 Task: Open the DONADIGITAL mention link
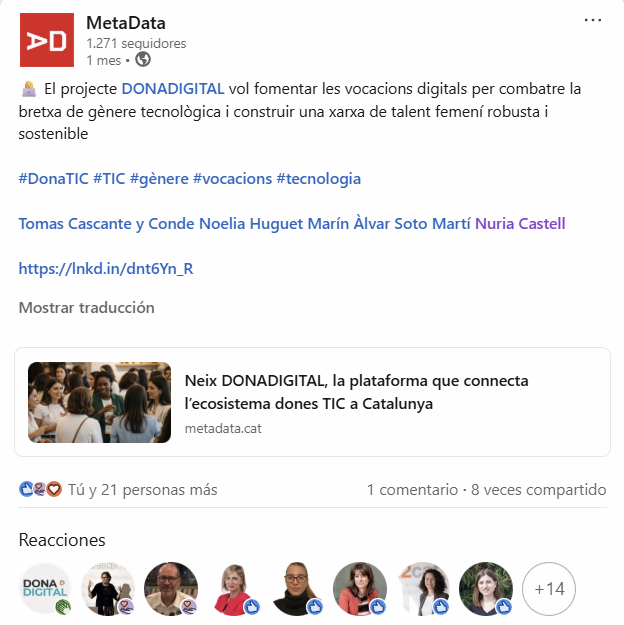coord(173,89)
